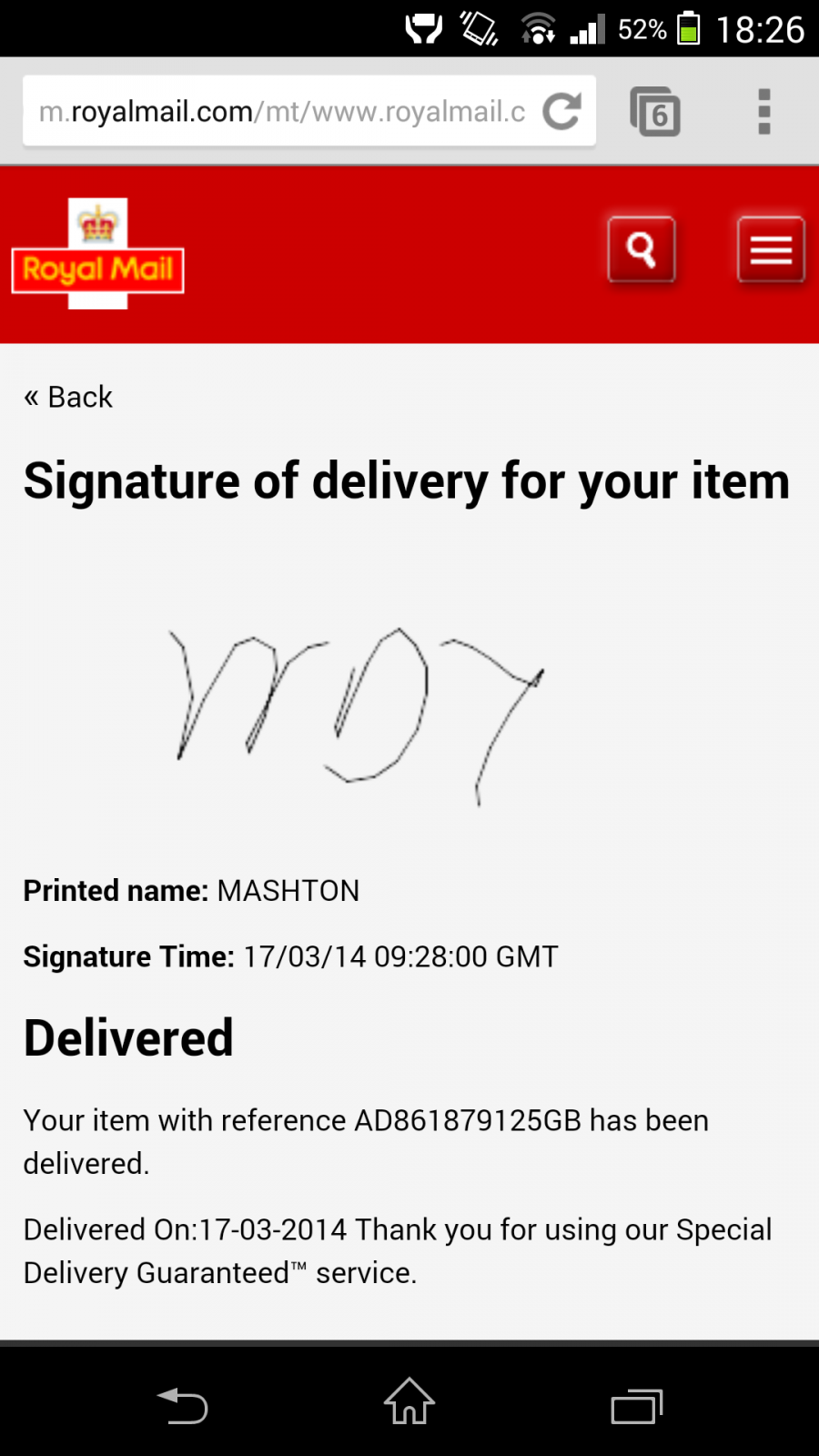Tap the system back button
819x1456 pixels.
click(182, 1405)
